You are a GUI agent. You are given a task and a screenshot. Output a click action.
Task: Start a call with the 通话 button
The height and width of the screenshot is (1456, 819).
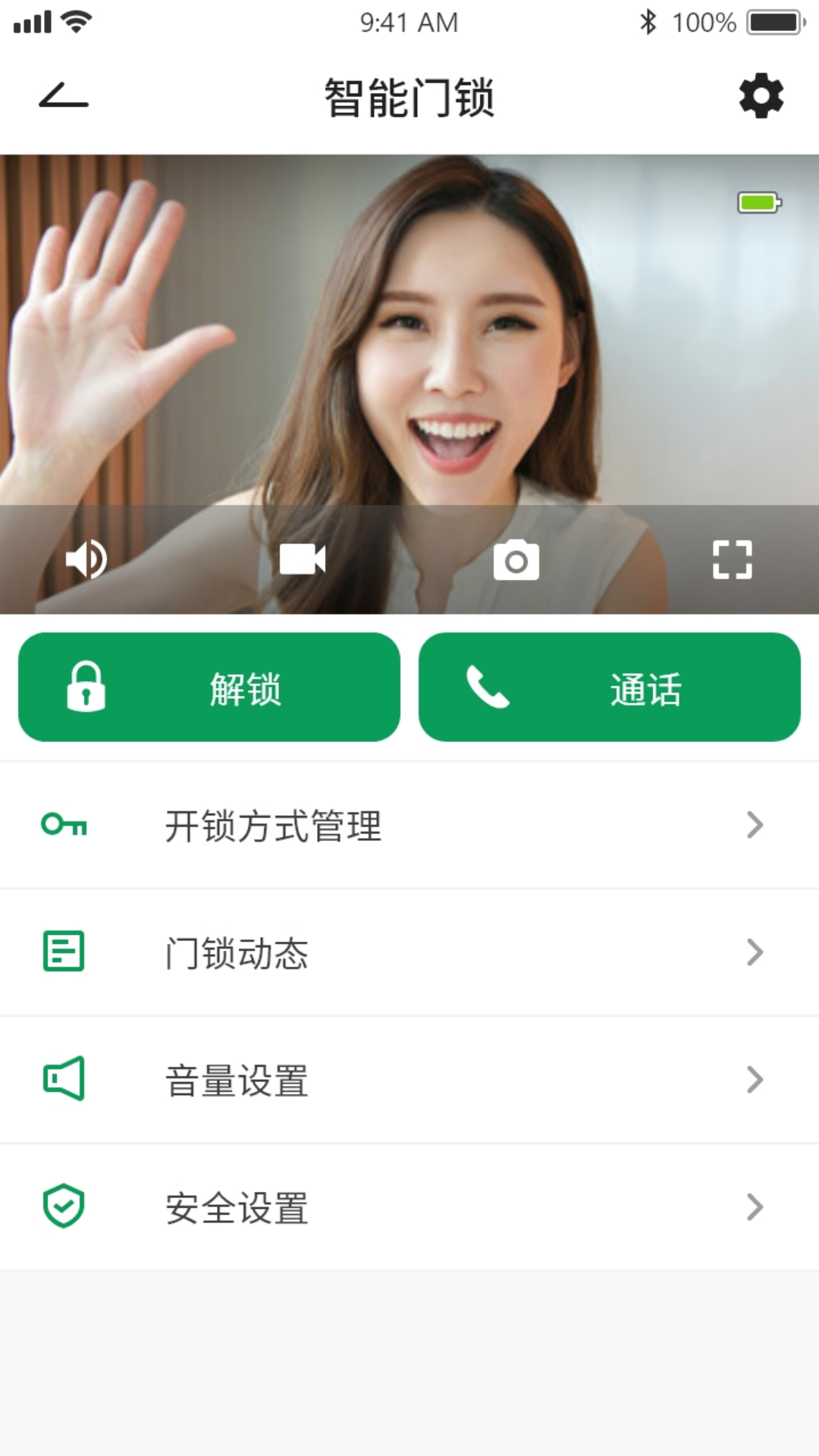[x=609, y=687]
